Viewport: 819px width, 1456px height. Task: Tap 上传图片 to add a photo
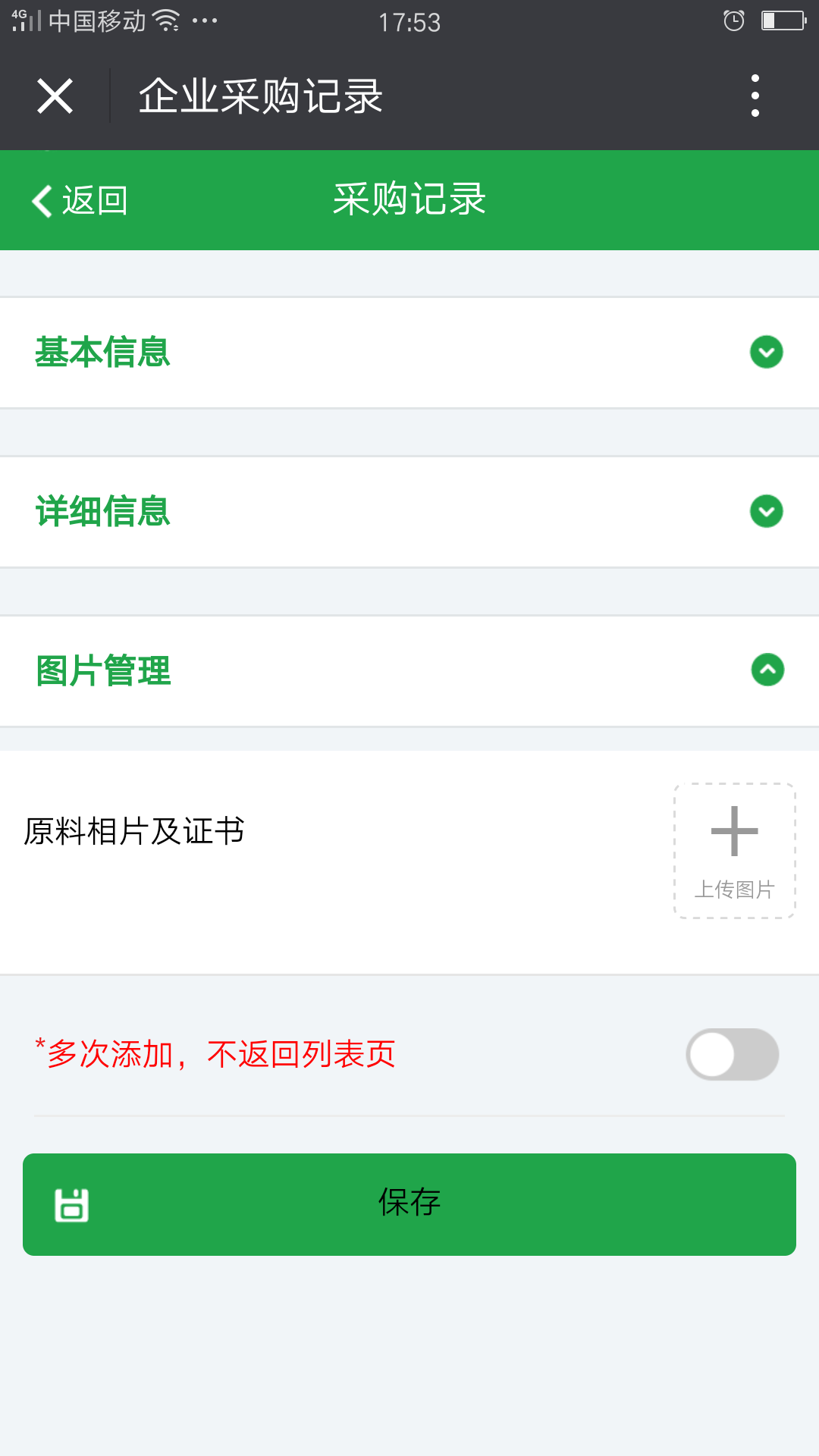click(x=735, y=851)
